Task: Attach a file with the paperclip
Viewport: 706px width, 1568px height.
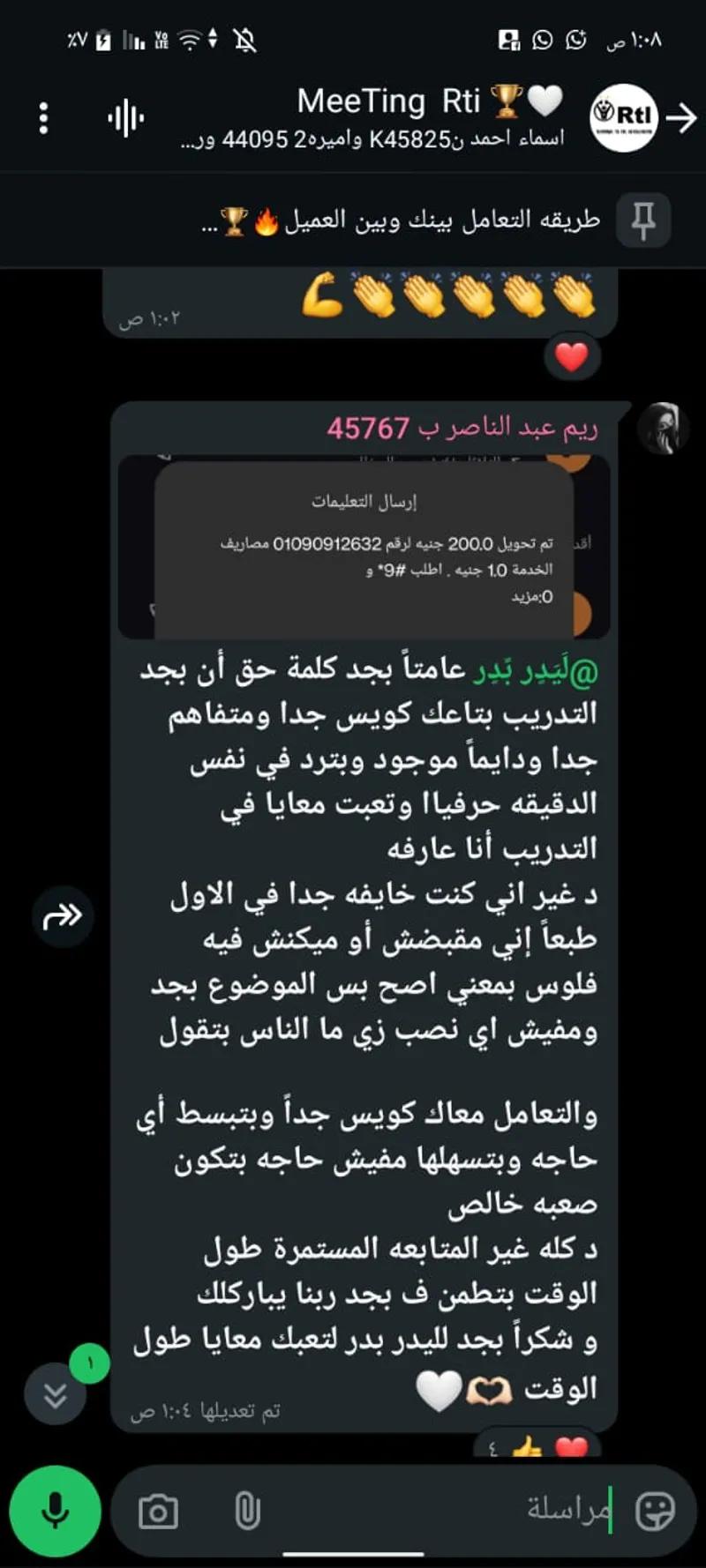Action: coord(248,1512)
